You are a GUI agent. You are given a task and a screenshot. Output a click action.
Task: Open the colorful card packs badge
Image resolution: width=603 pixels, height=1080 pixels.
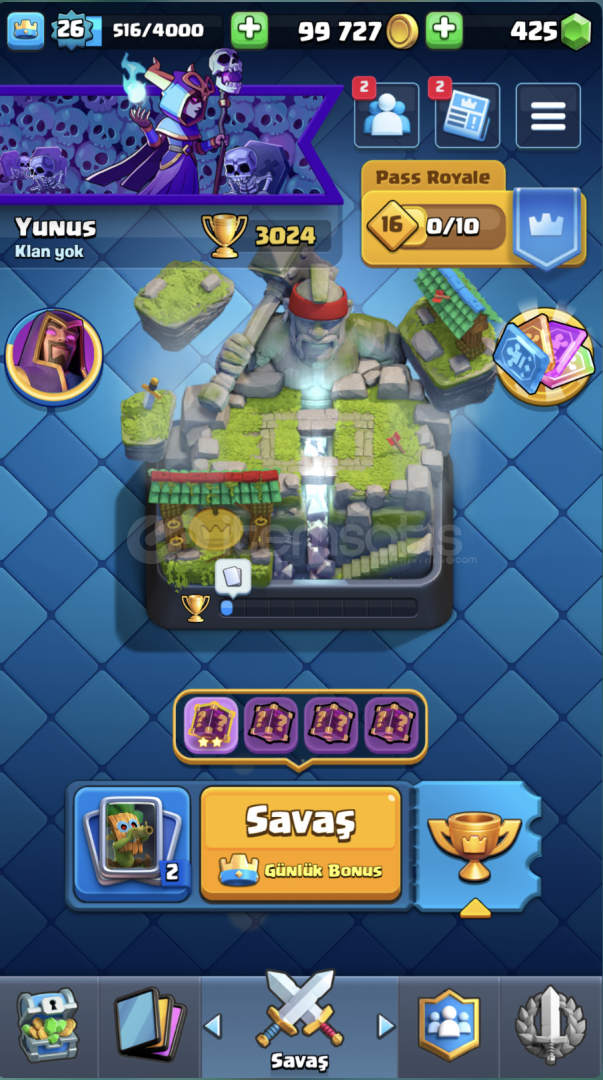pos(544,356)
